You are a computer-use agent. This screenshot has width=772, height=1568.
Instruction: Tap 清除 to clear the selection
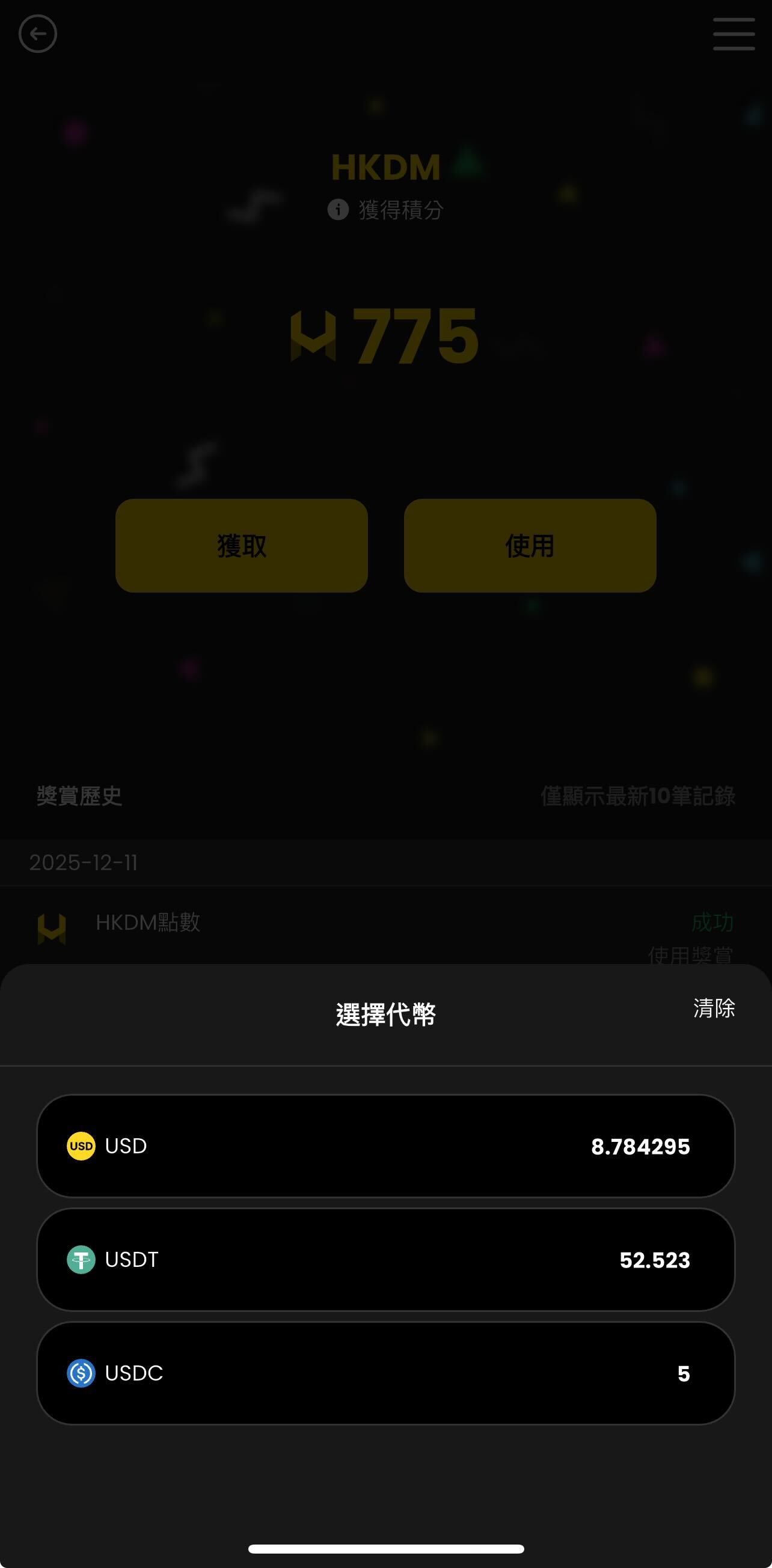(714, 1008)
